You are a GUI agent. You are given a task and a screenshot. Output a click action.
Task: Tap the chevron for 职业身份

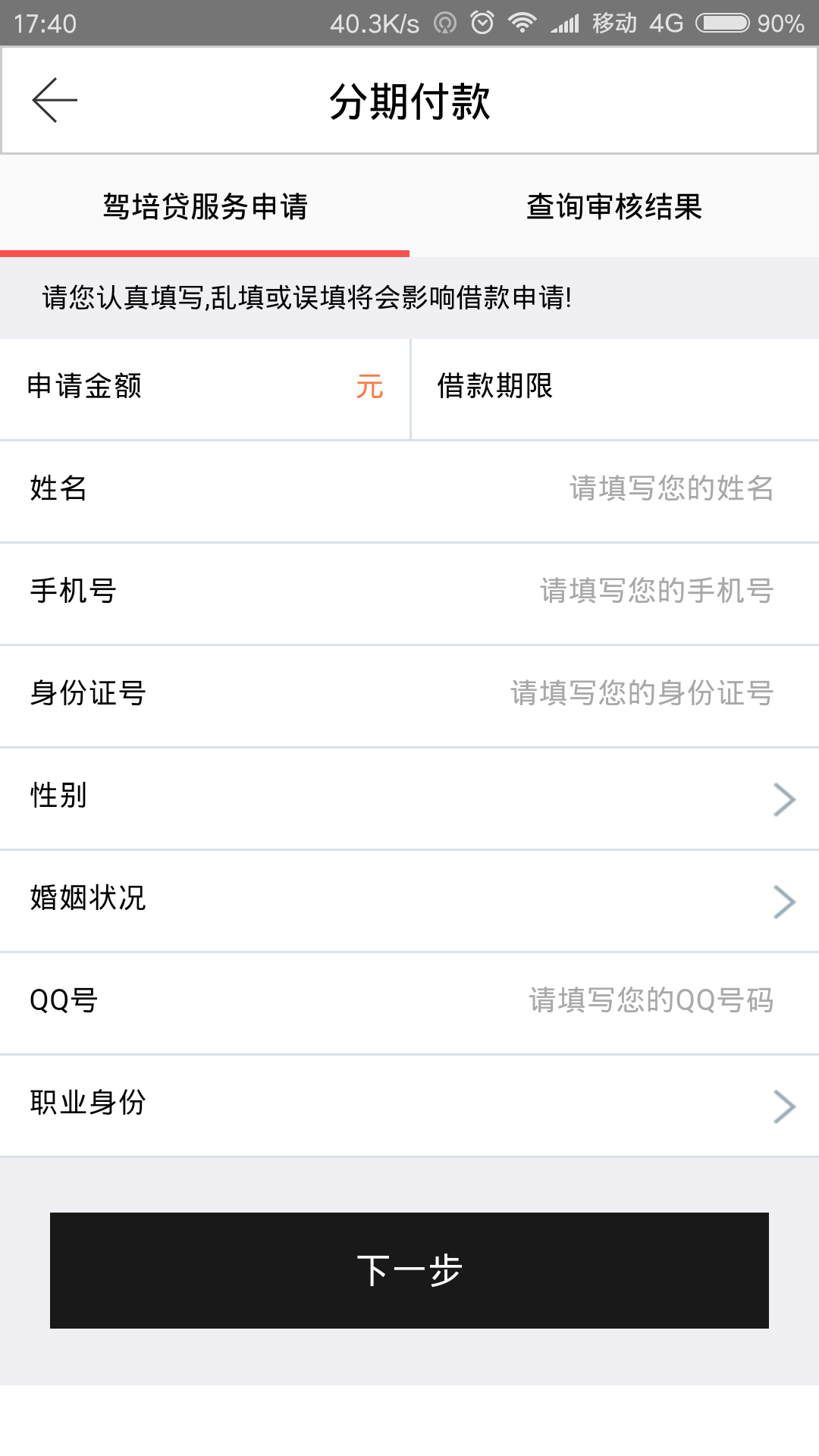[x=784, y=1106]
